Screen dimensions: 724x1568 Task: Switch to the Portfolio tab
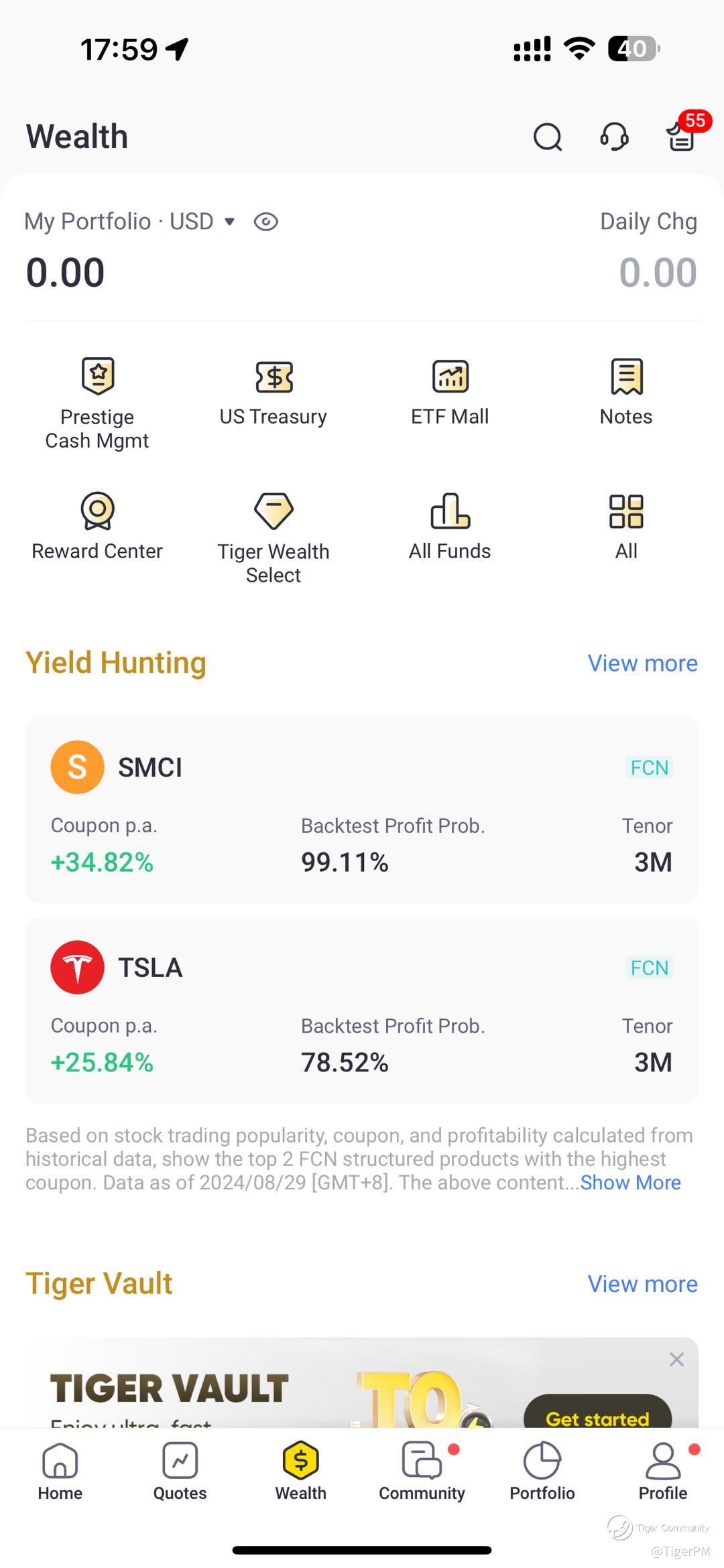pos(542,1472)
